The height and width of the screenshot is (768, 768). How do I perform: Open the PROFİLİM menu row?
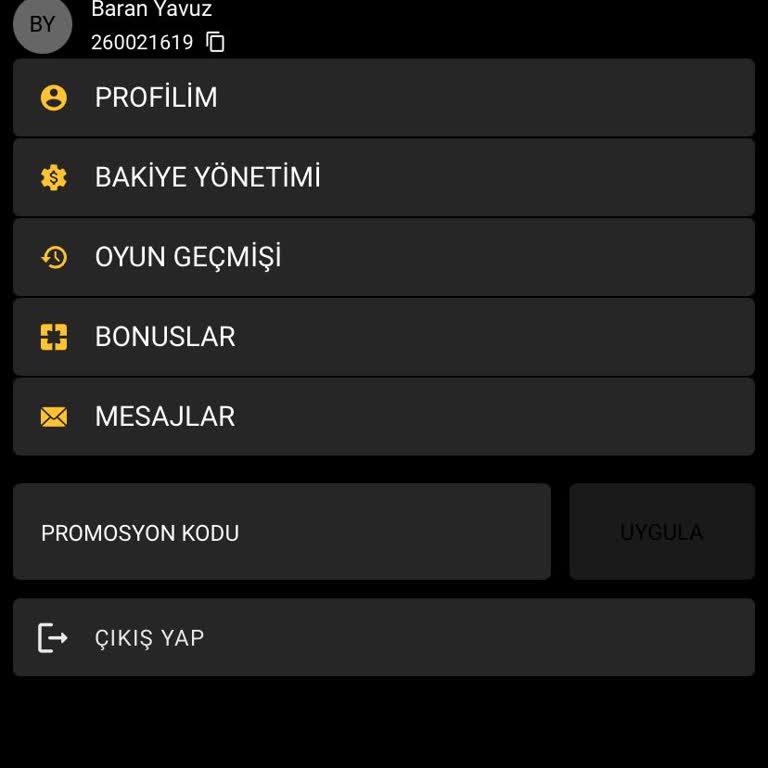pyautogui.click(x=383, y=97)
